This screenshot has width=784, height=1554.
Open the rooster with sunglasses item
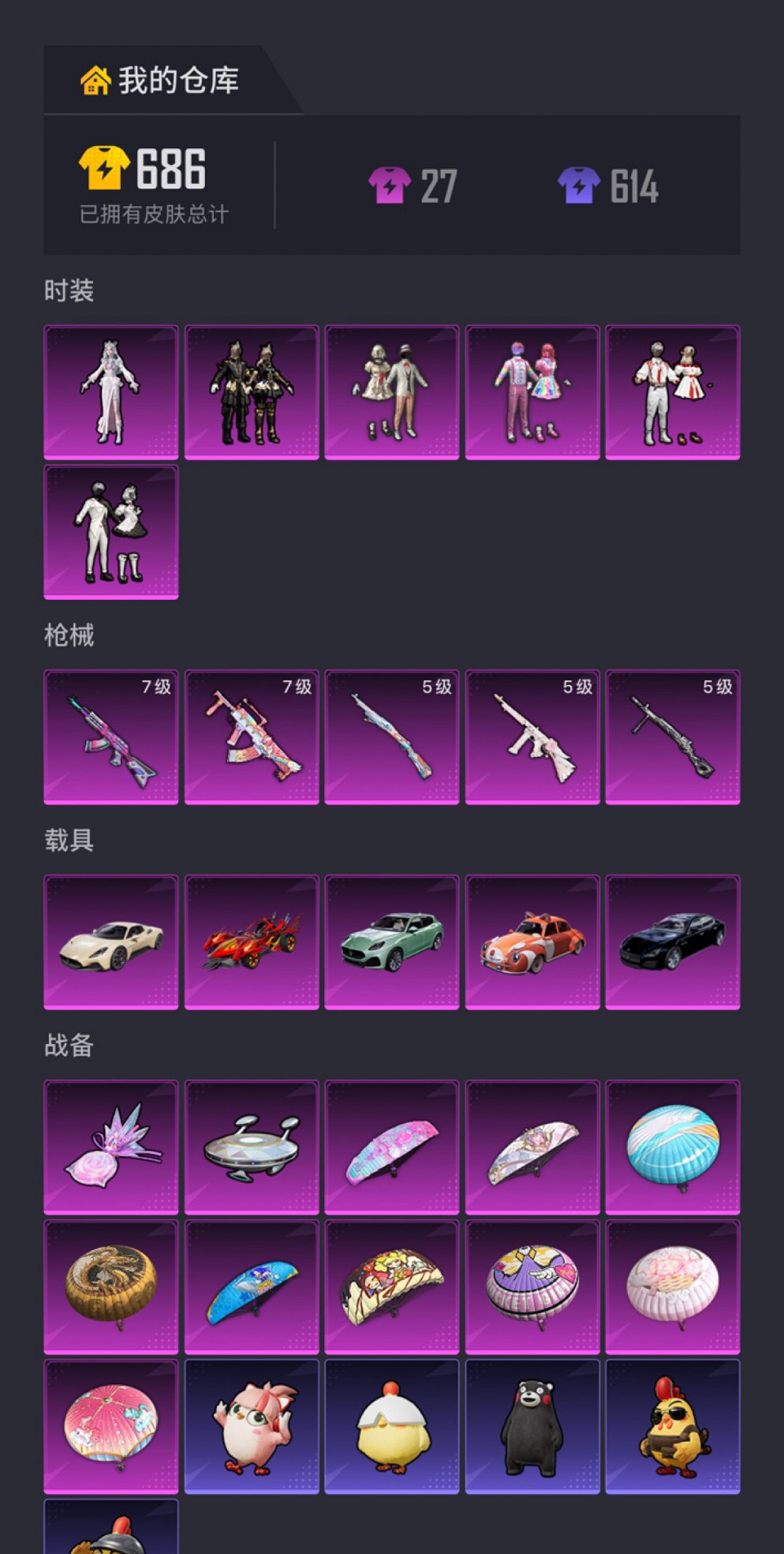click(x=673, y=1427)
